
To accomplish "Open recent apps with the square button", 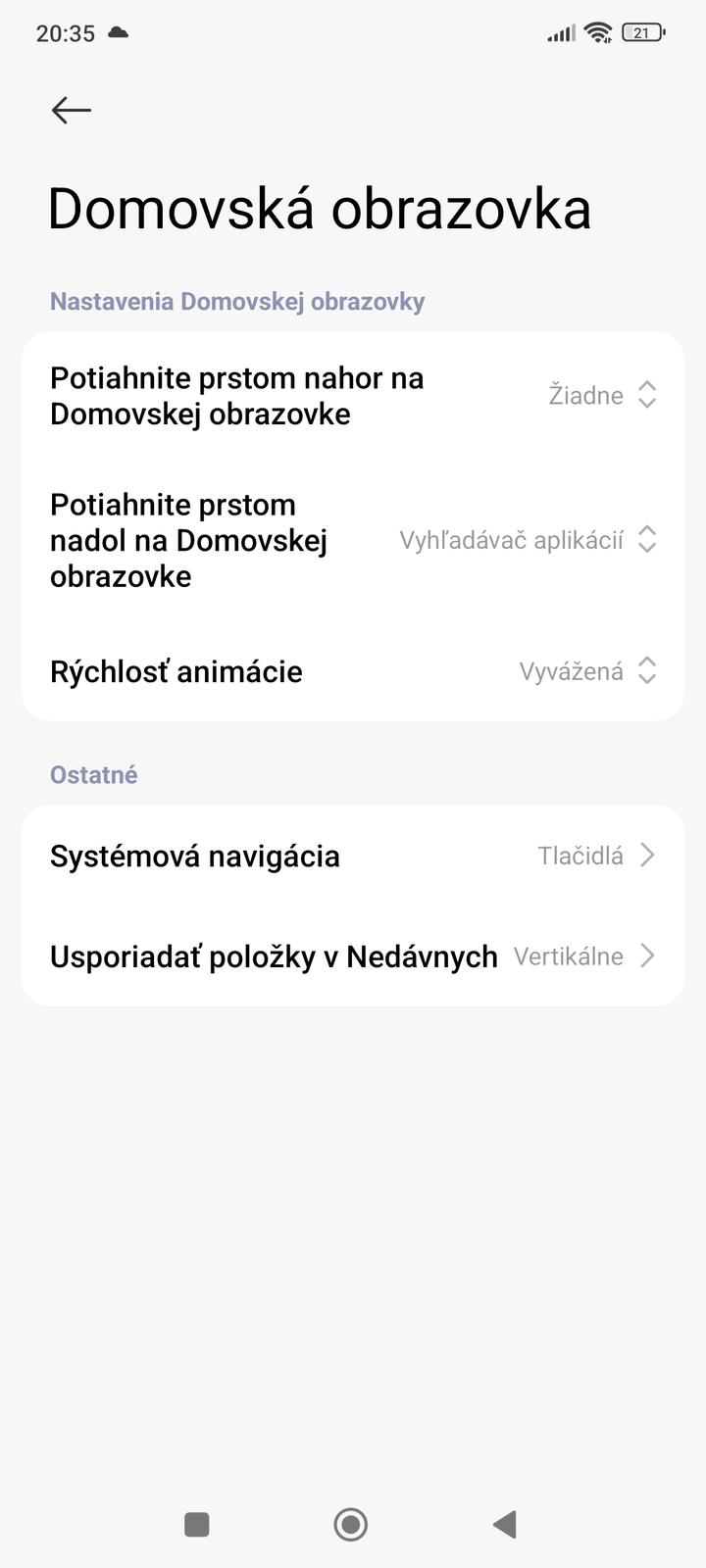I will click(197, 1524).
